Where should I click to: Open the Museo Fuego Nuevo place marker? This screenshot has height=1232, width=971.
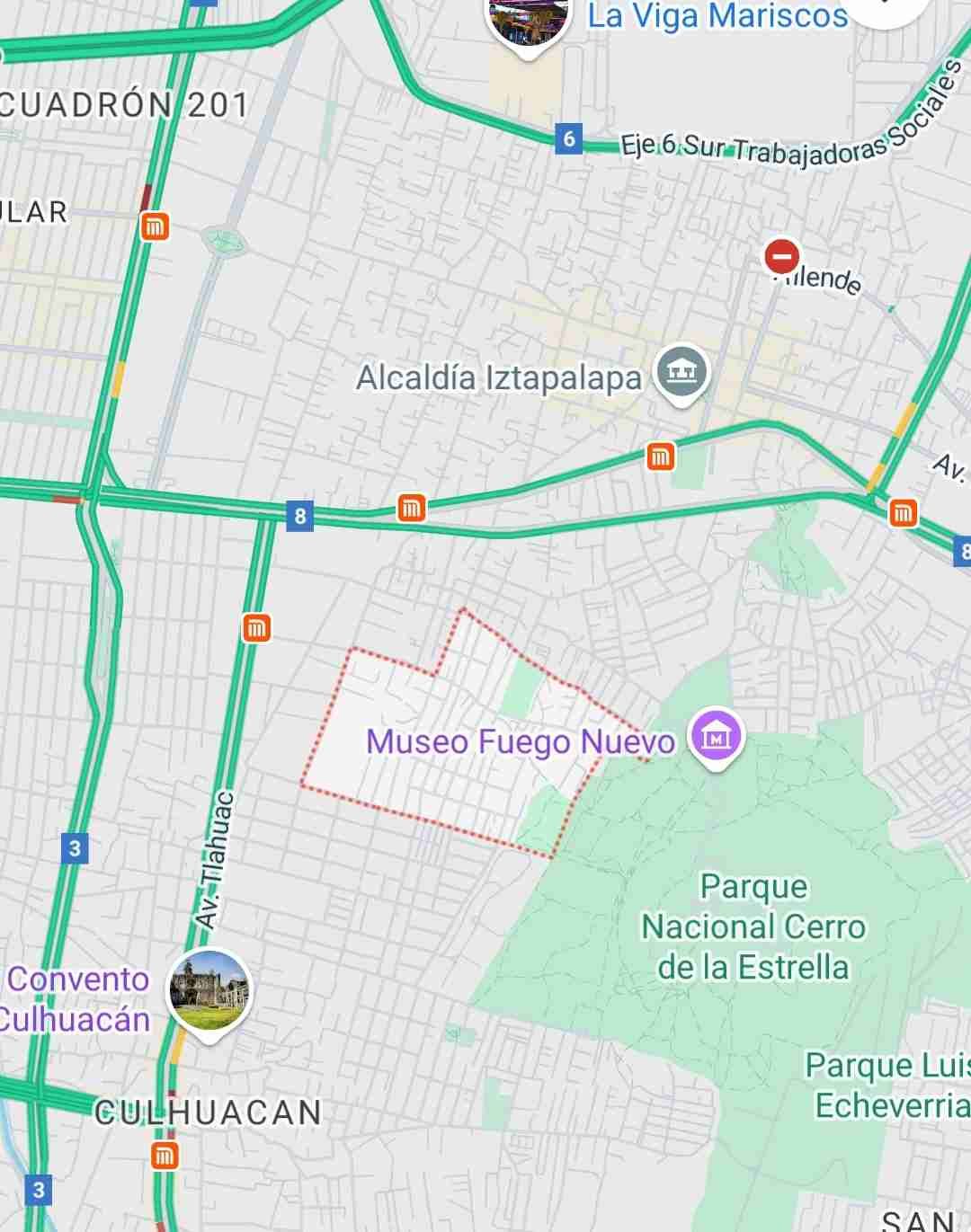717,739
